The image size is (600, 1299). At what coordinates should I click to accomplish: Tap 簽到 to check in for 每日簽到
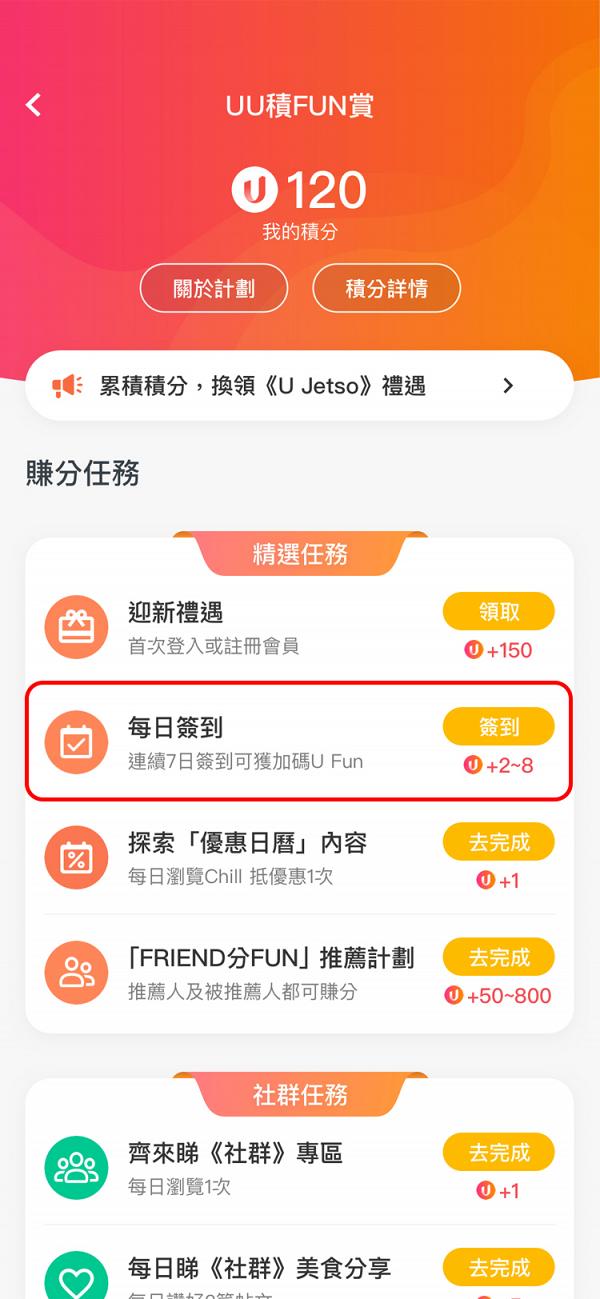pyautogui.click(x=499, y=727)
